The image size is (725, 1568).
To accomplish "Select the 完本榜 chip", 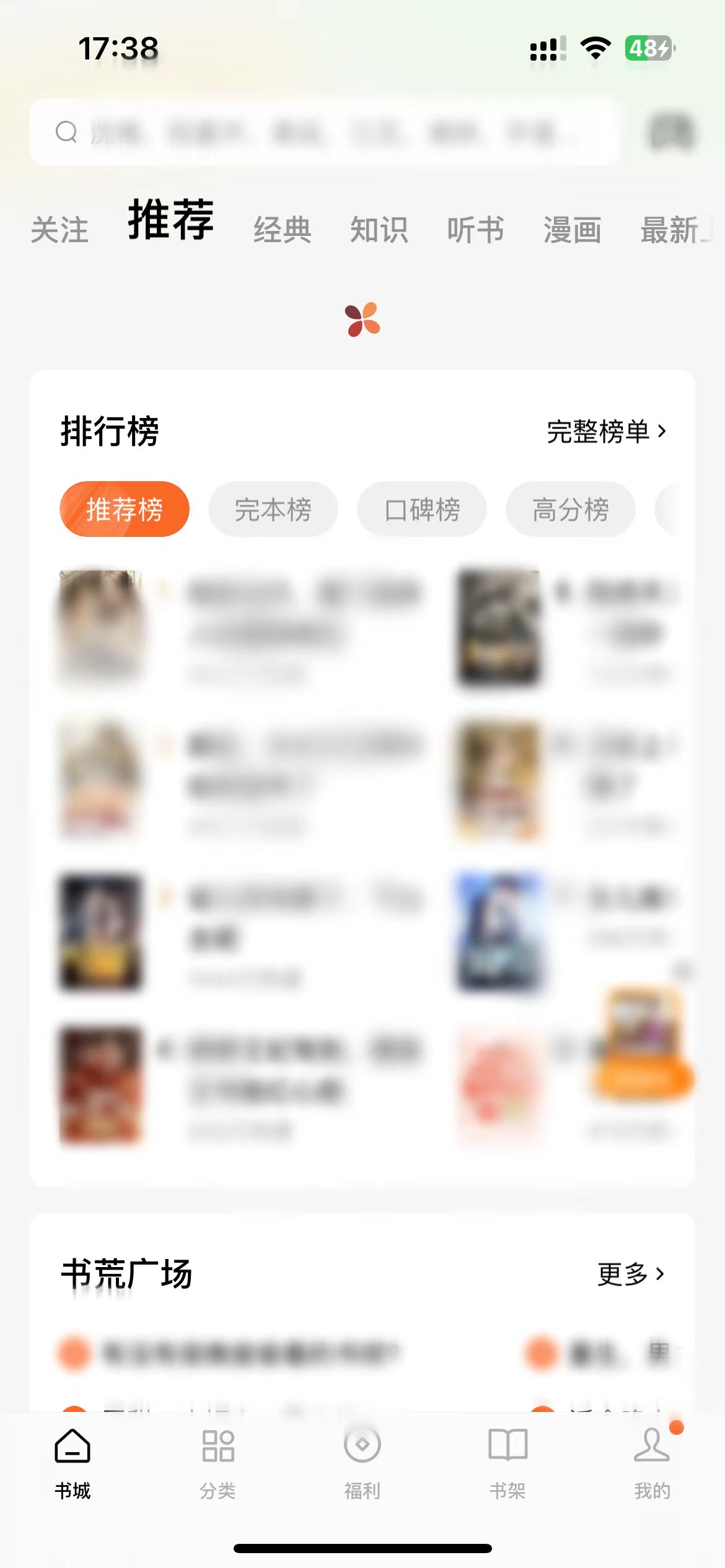I will (273, 509).
